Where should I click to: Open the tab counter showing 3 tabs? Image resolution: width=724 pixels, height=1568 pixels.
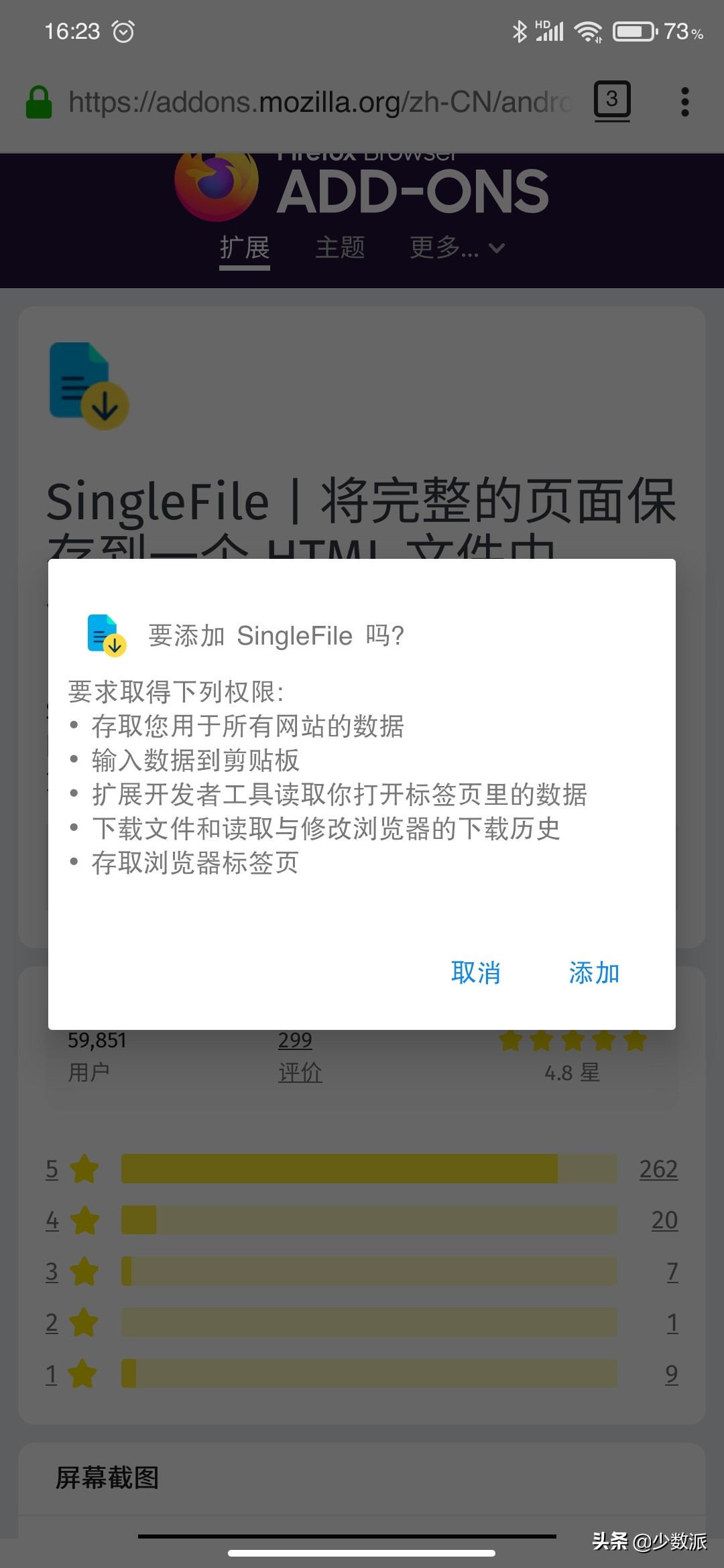click(611, 101)
